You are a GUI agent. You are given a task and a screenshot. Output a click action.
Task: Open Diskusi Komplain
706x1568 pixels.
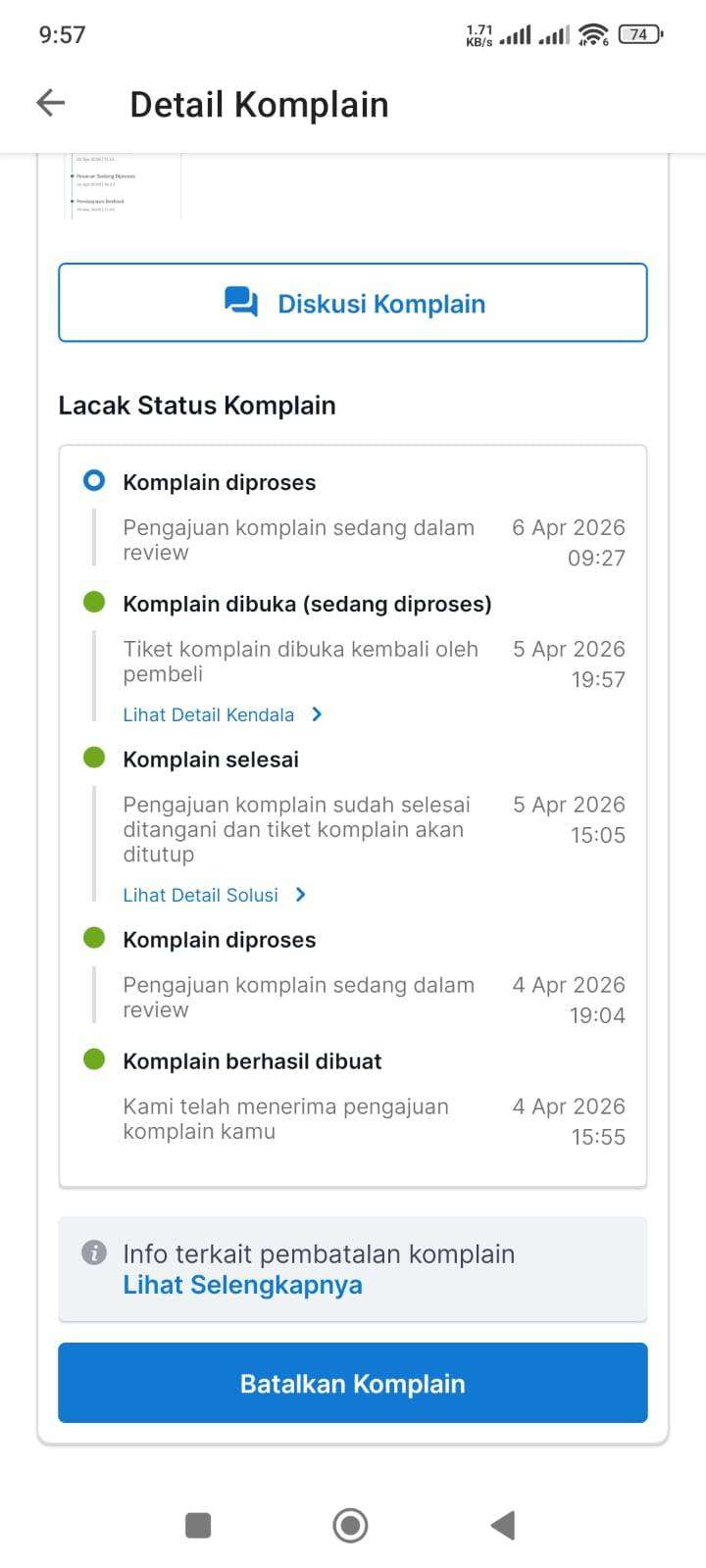tap(353, 303)
